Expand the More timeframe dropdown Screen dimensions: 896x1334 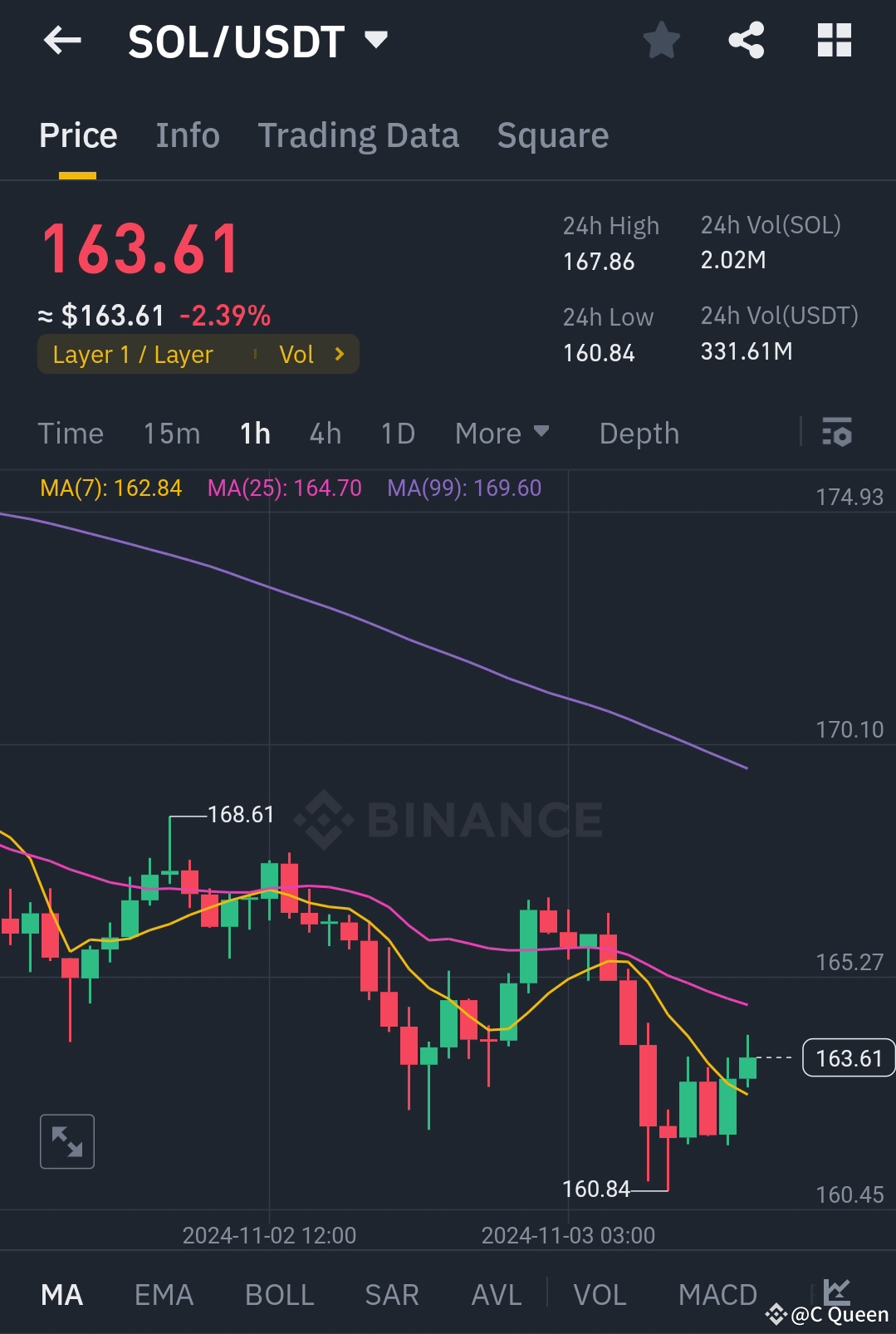click(x=502, y=433)
